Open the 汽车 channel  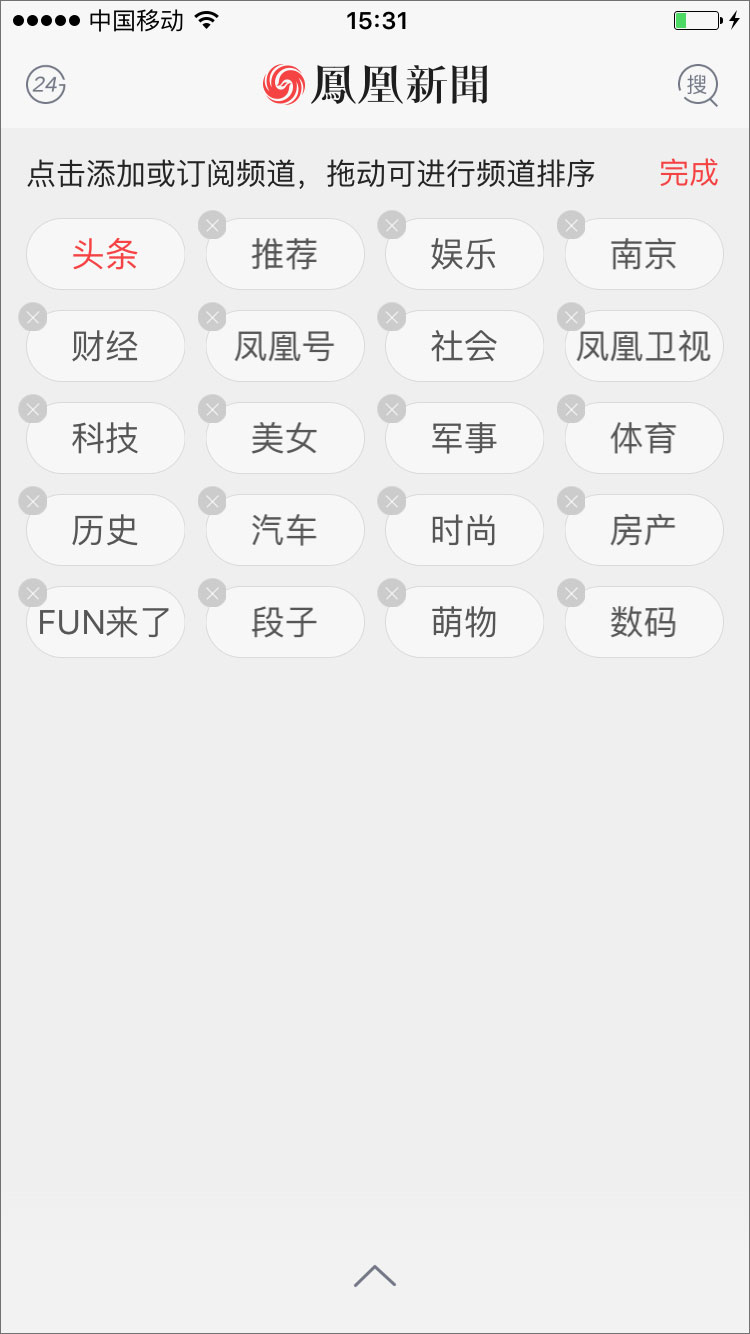[285, 531]
